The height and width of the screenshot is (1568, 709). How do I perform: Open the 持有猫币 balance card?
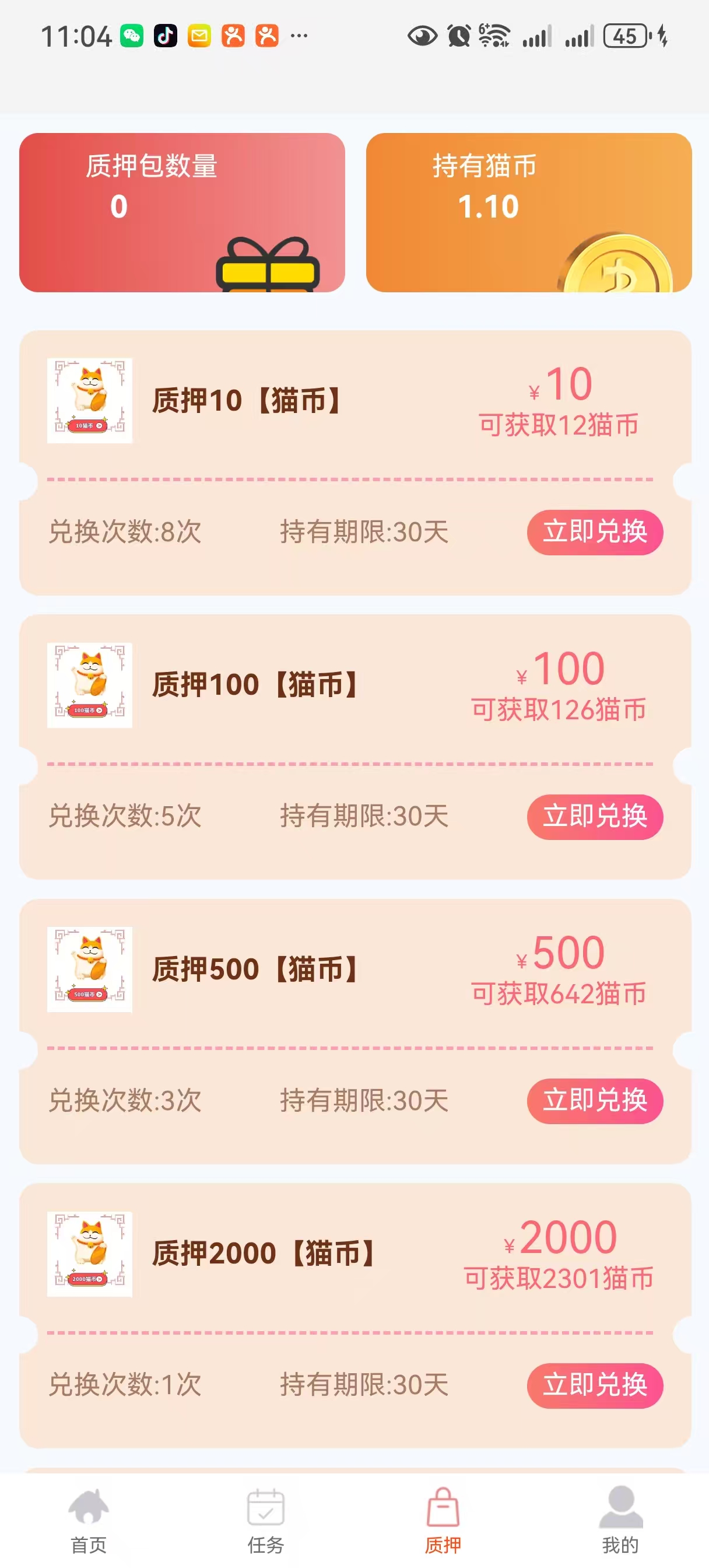(528, 212)
